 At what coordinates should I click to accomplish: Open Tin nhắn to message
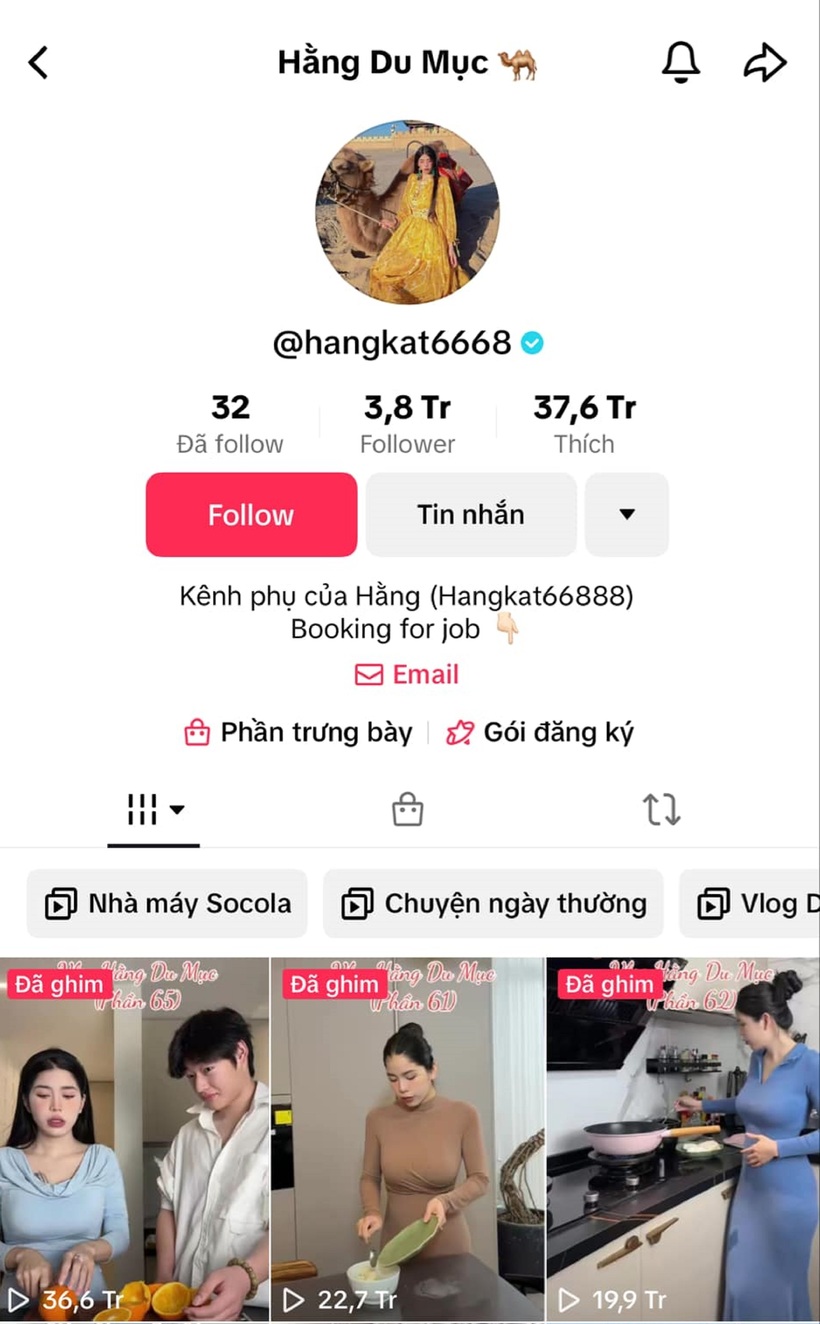(x=470, y=515)
